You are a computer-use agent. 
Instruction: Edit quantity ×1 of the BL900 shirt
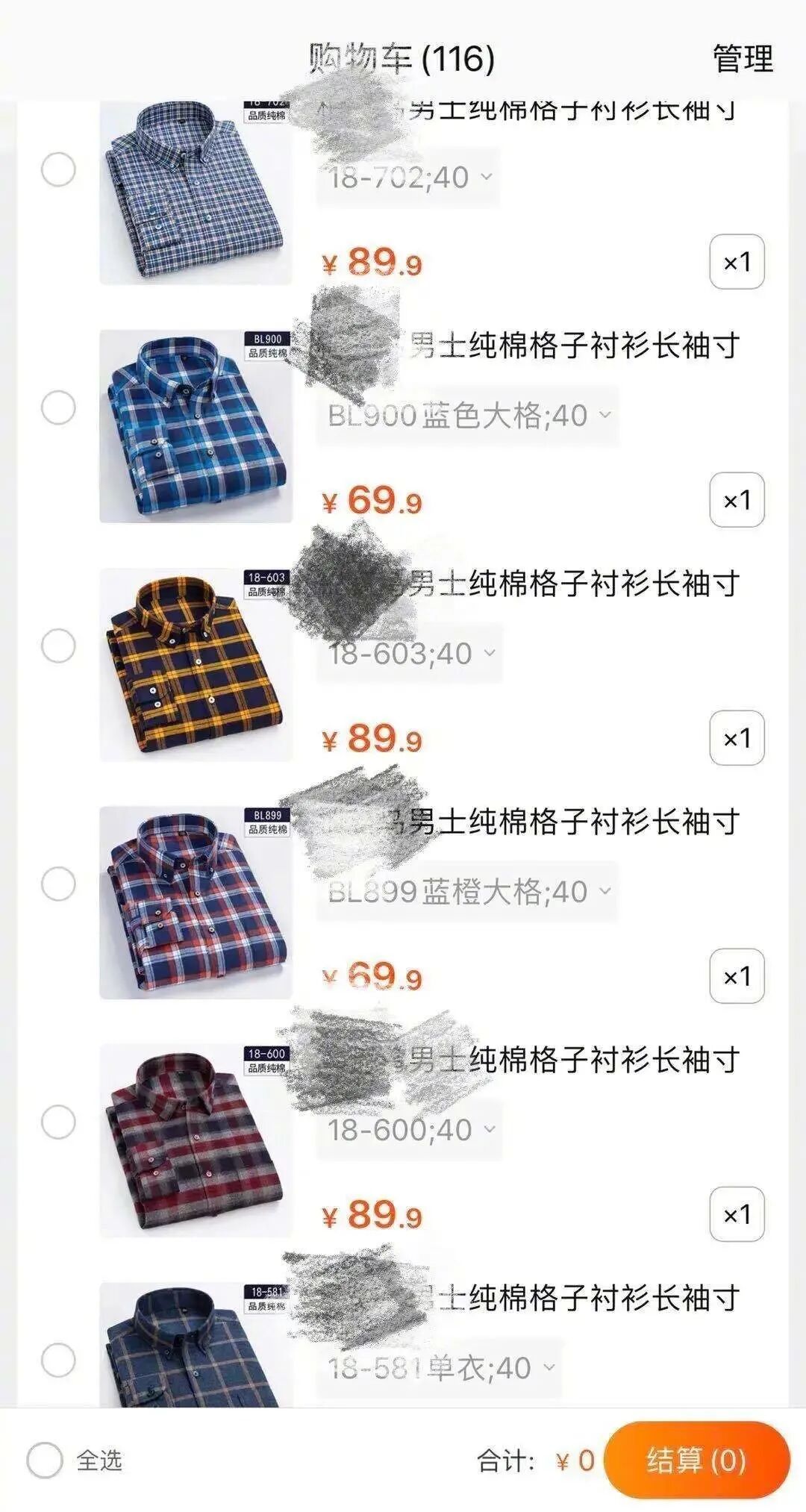(x=737, y=500)
